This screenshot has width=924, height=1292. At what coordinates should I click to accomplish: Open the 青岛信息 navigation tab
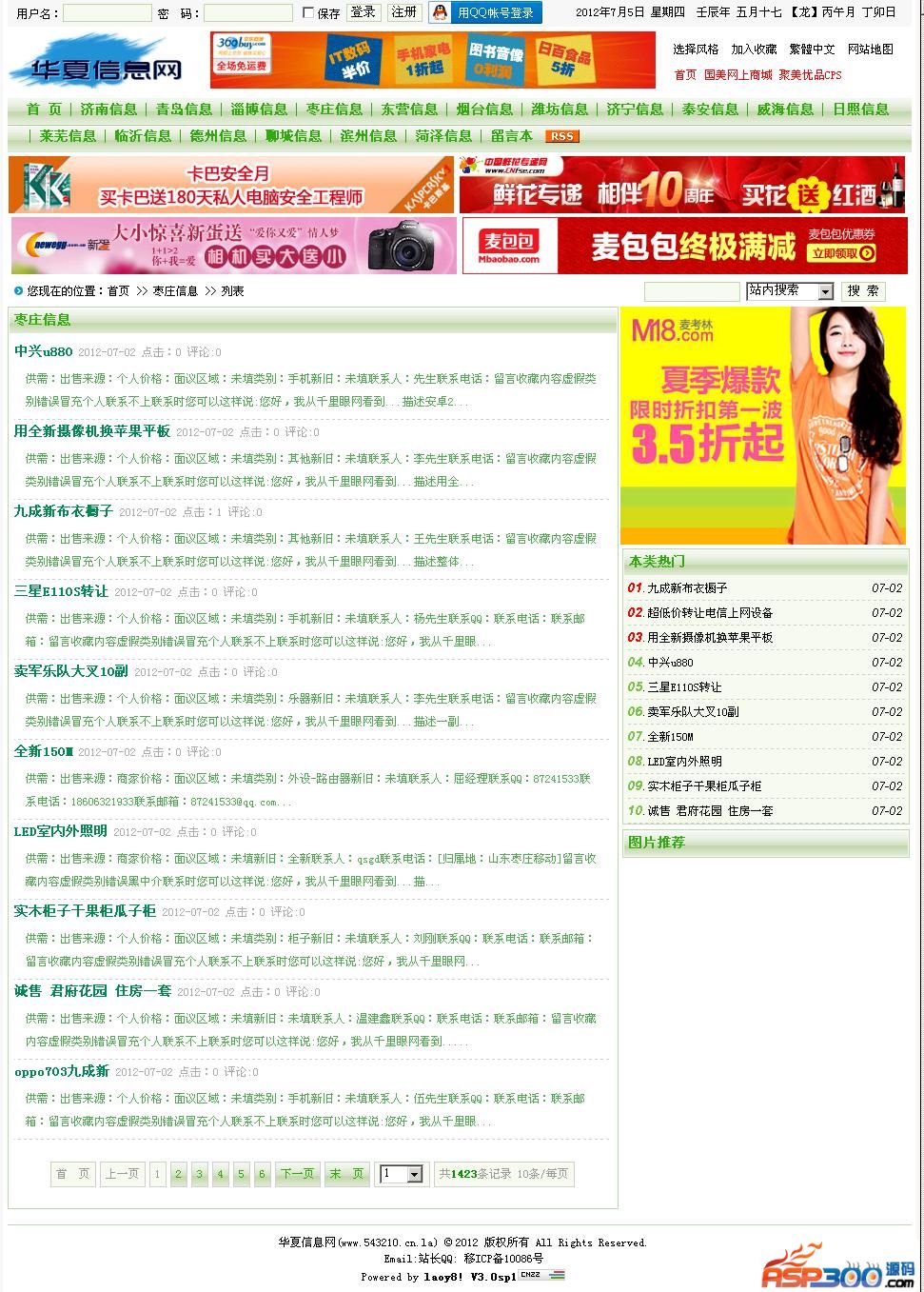click(x=184, y=109)
